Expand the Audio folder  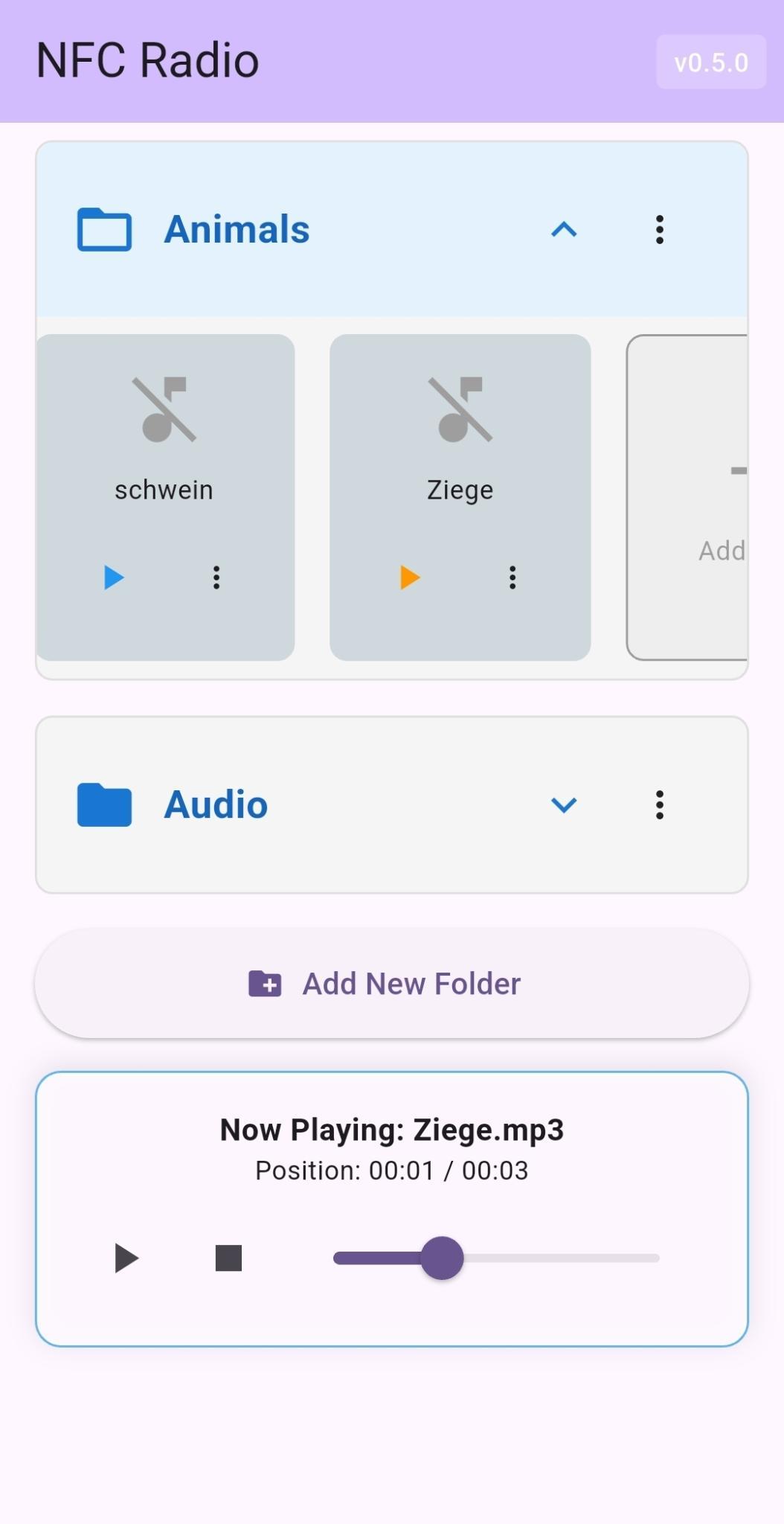[564, 805]
